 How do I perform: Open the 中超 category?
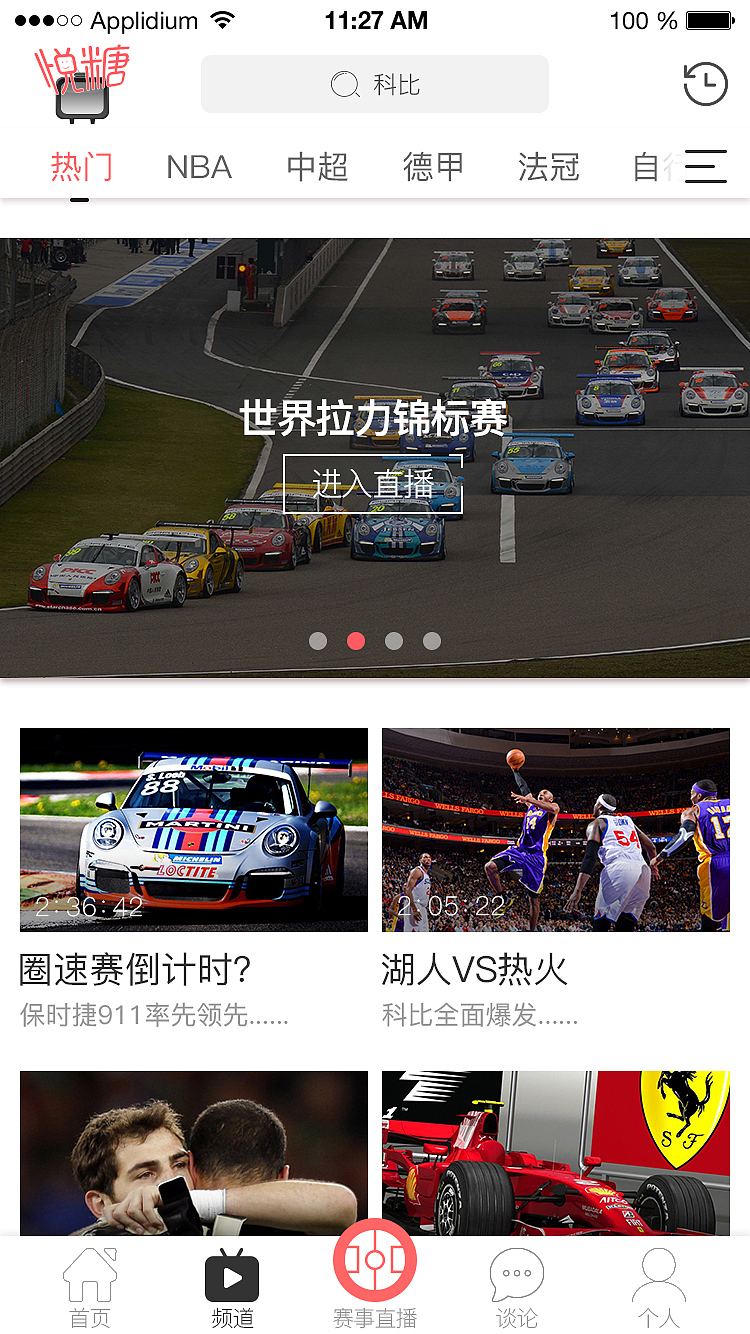pos(316,168)
